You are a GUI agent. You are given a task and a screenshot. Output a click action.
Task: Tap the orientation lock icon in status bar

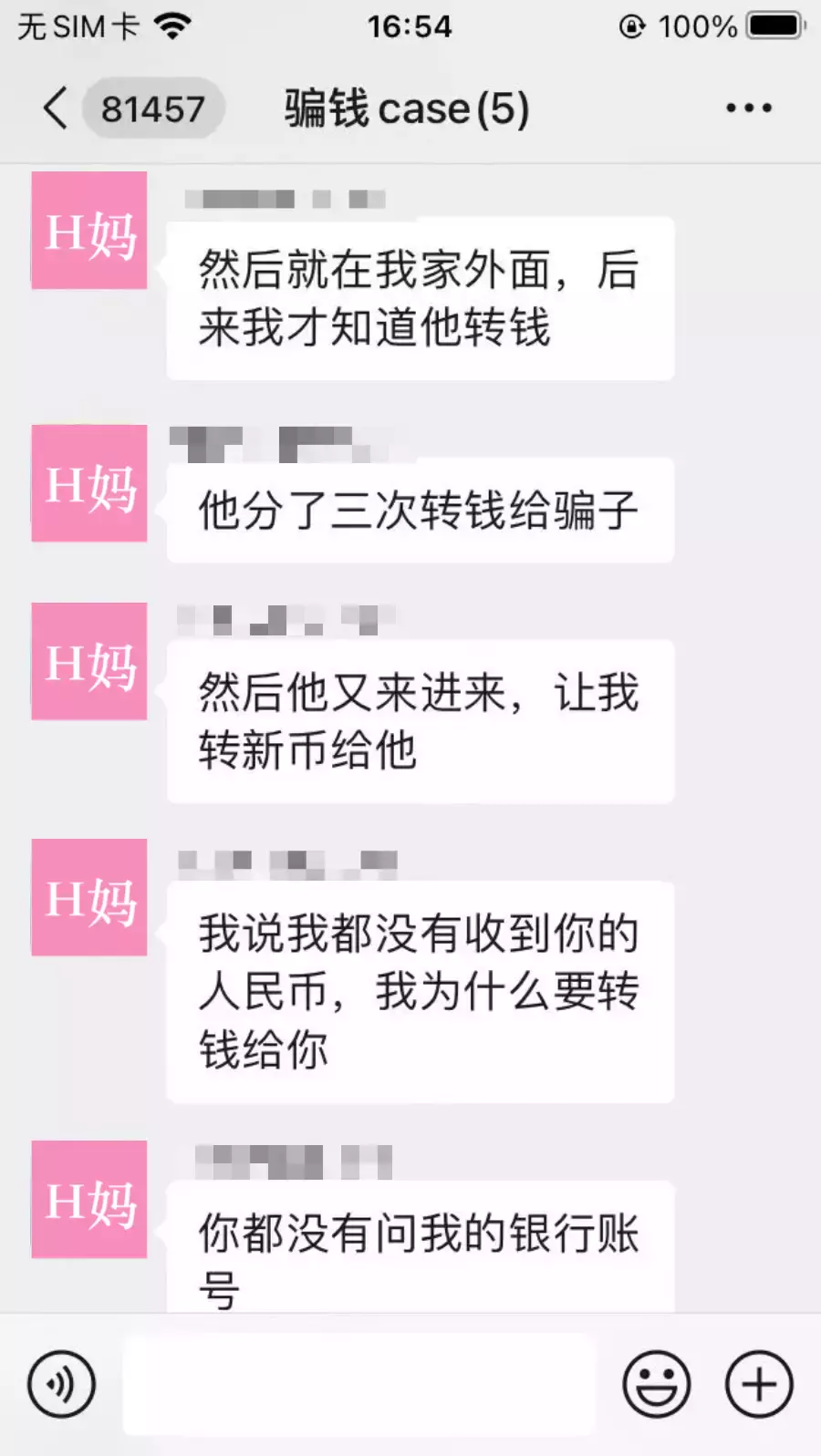tap(632, 26)
